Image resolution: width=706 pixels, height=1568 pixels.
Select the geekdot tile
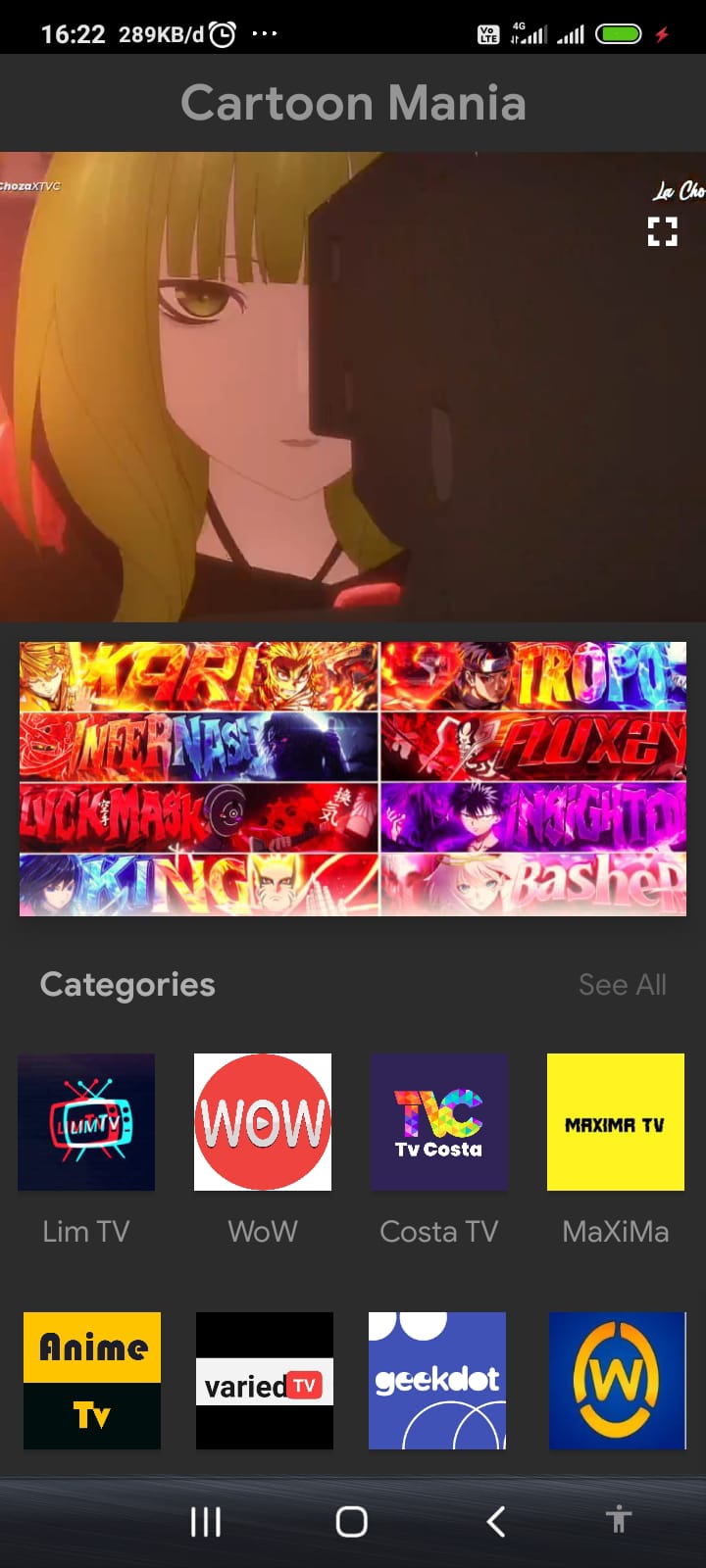[x=437, y=1380]
